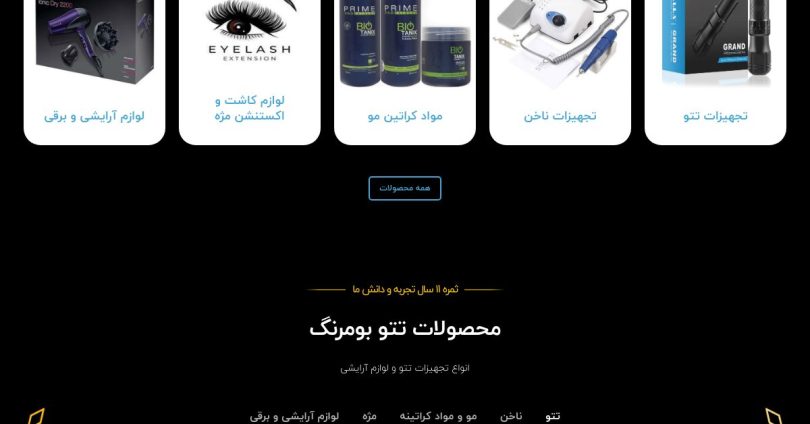This screenshot has width=810, height=424.
Task: Show the لوازم آرایشی و برقی tab
Action: (x=294, y=416)
